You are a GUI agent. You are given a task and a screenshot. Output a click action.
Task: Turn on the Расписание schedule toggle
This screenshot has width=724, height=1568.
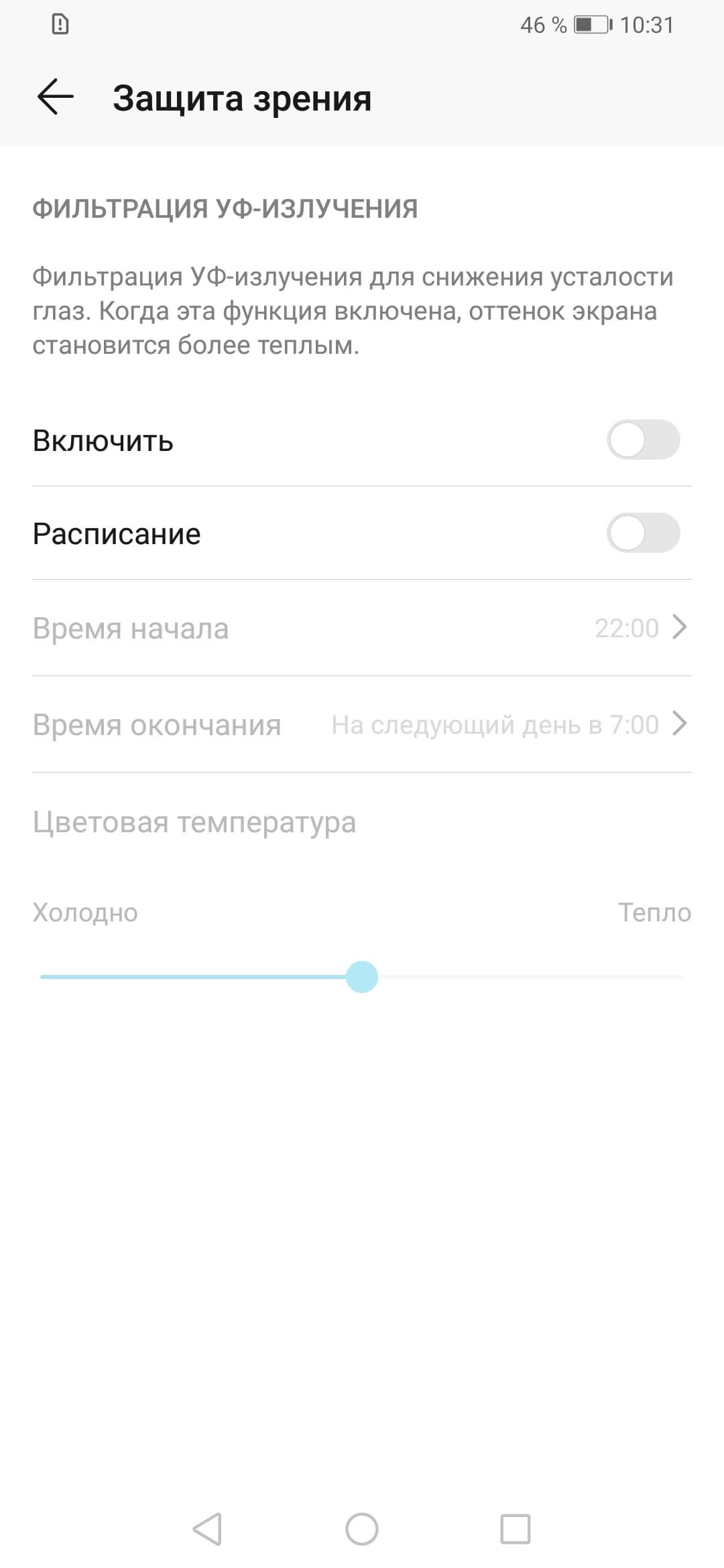642,533
